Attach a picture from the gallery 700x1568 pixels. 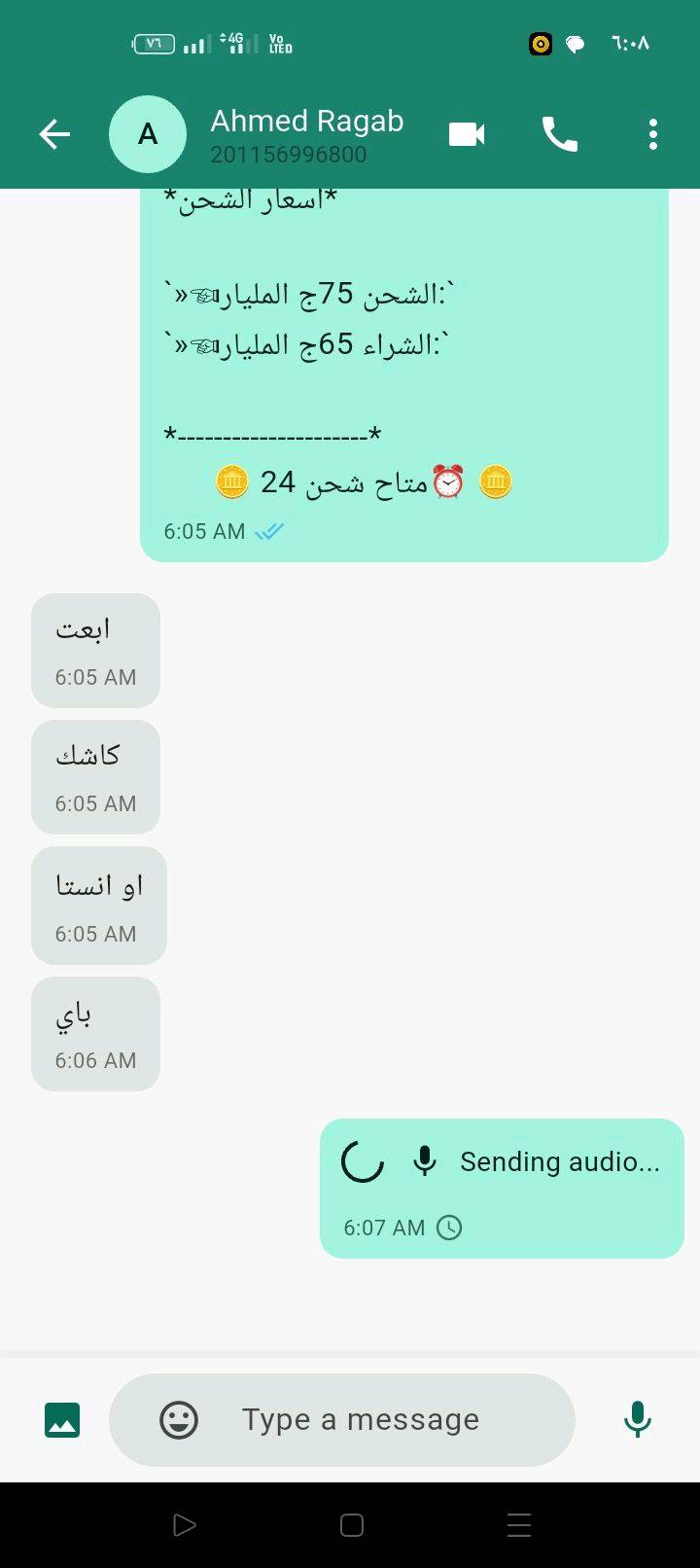point(62,1420)
